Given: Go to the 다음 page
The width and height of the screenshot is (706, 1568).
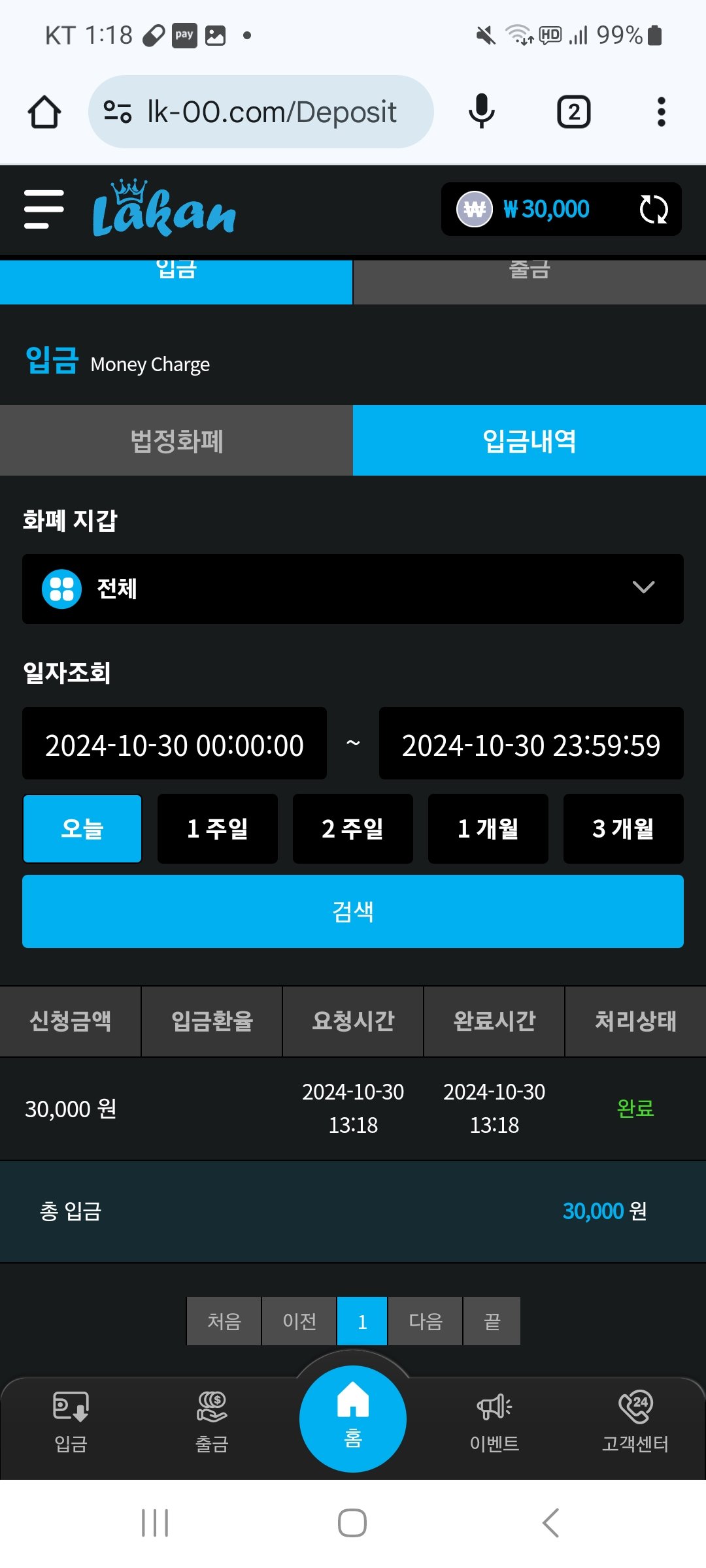Looking at the screenshot, I should pos(426,1322).
